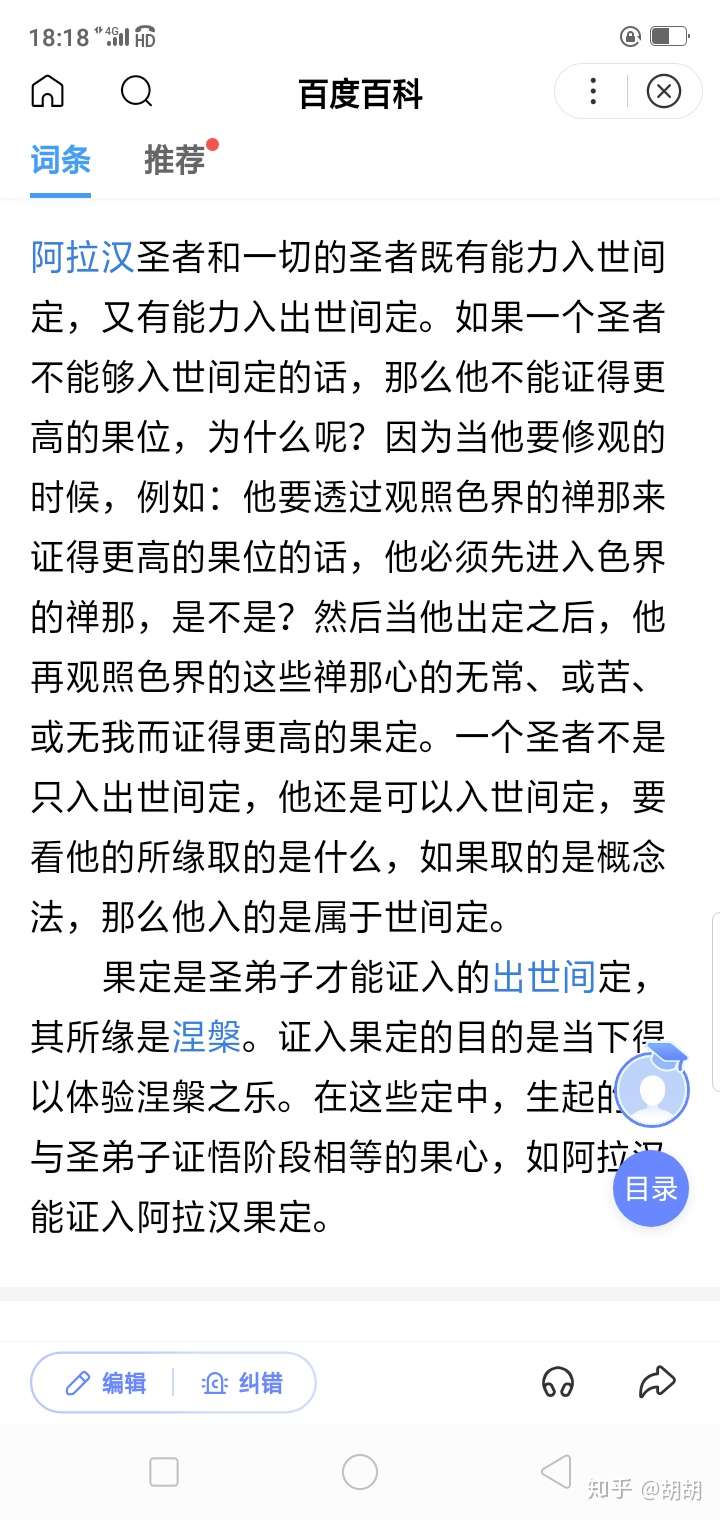
Task: Open the search icon
Action: [136, 92]
